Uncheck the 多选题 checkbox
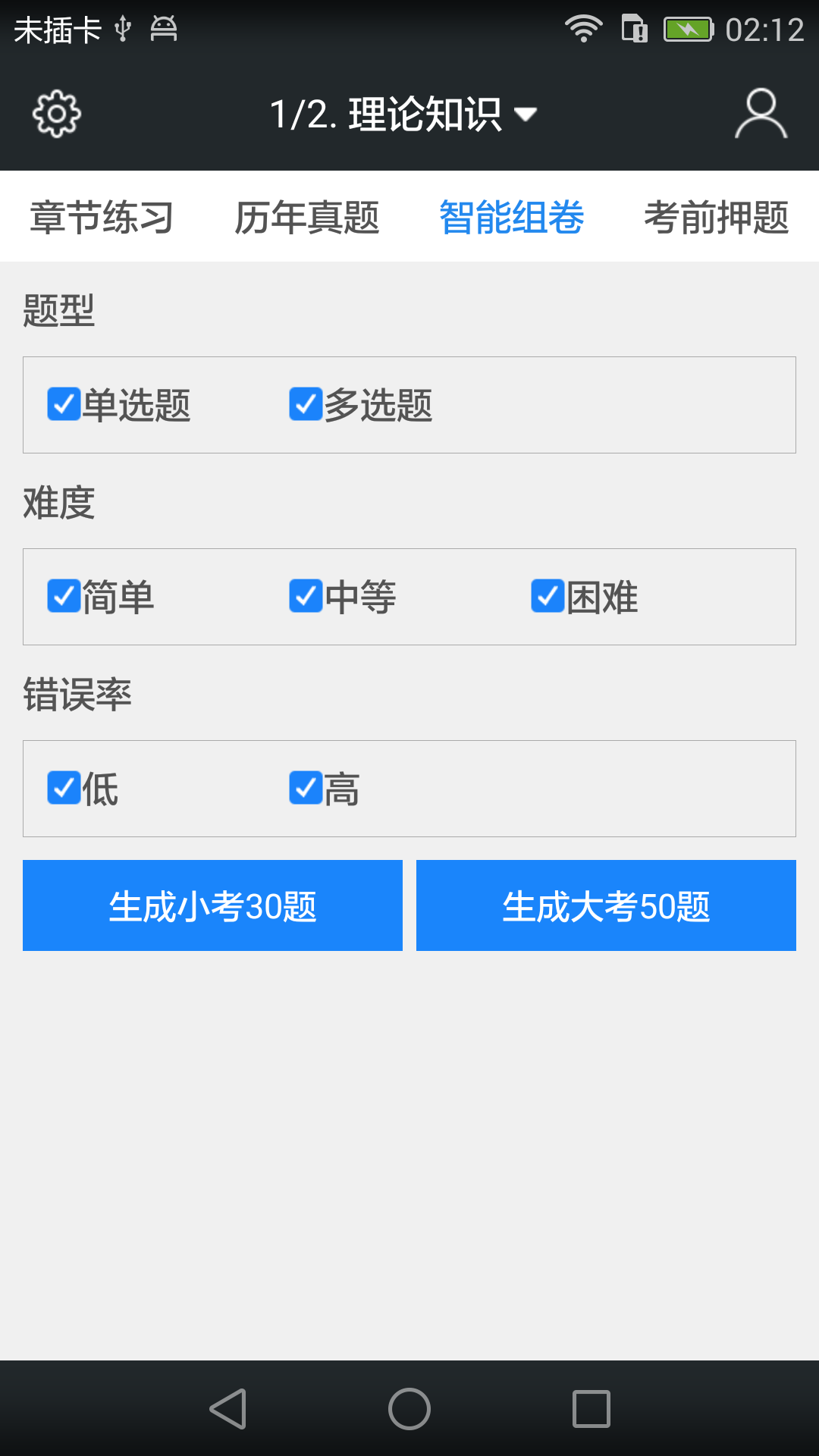The image size is (819, 1456). 306,404
